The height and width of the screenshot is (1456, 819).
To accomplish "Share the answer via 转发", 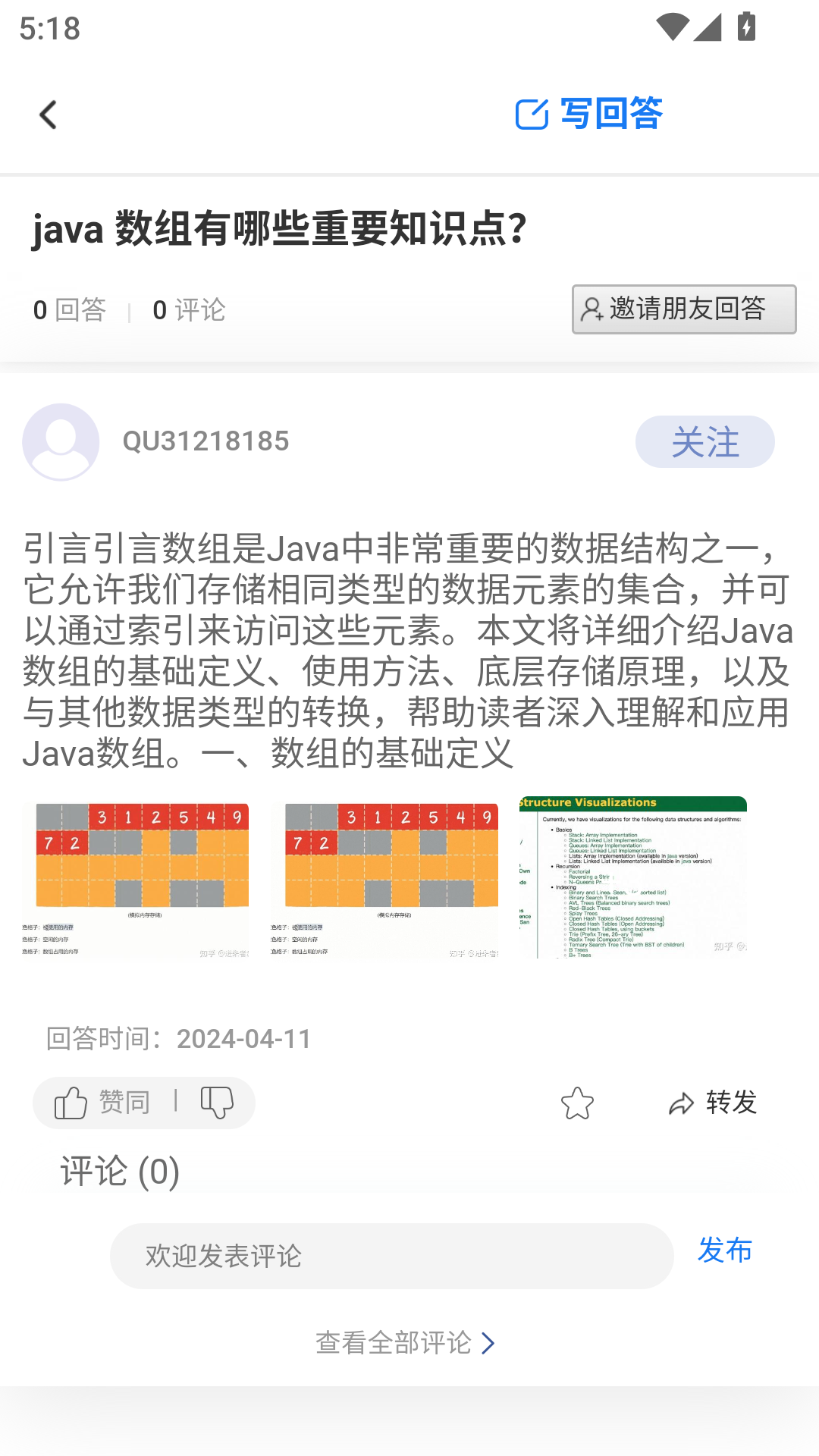I will point(713,1103).
